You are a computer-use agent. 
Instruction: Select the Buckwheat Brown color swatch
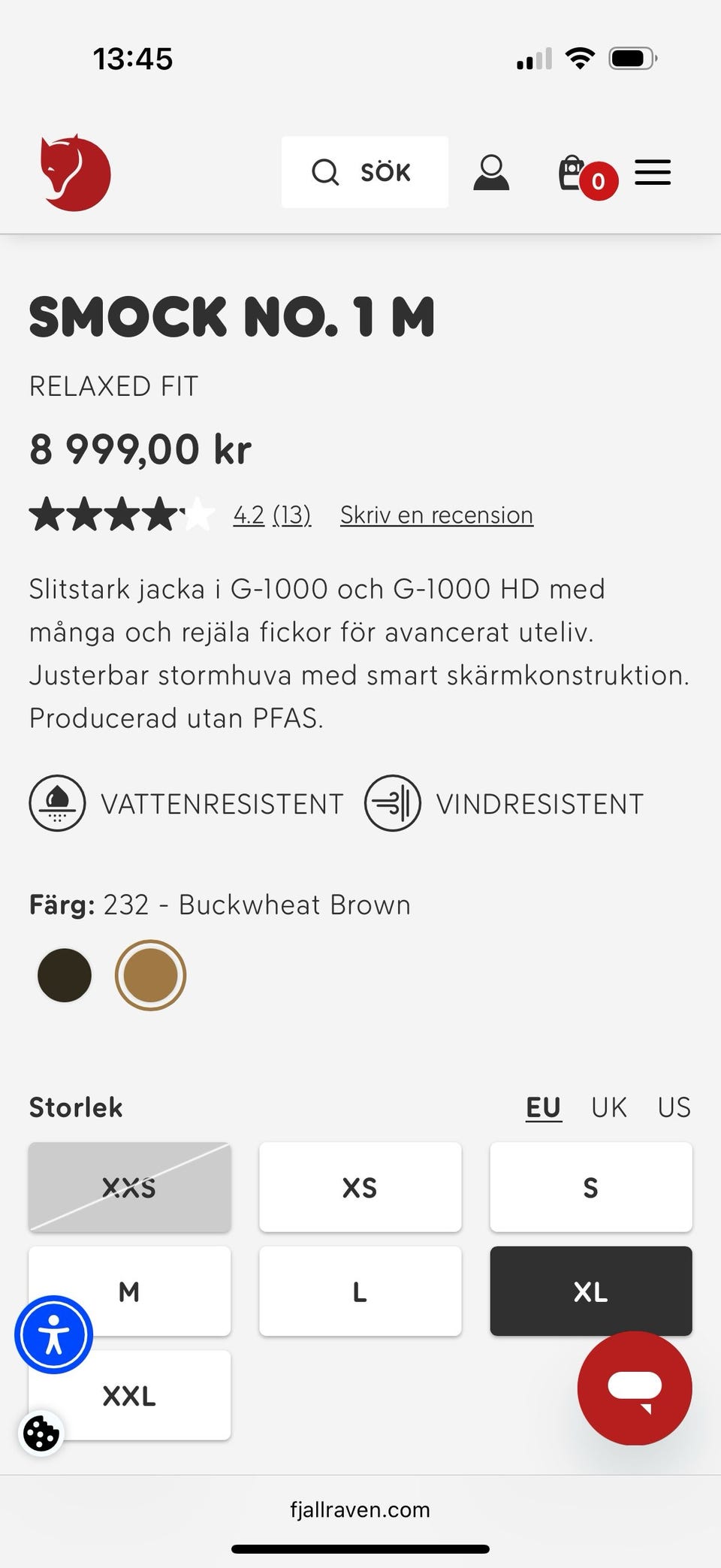coord(150,975)
